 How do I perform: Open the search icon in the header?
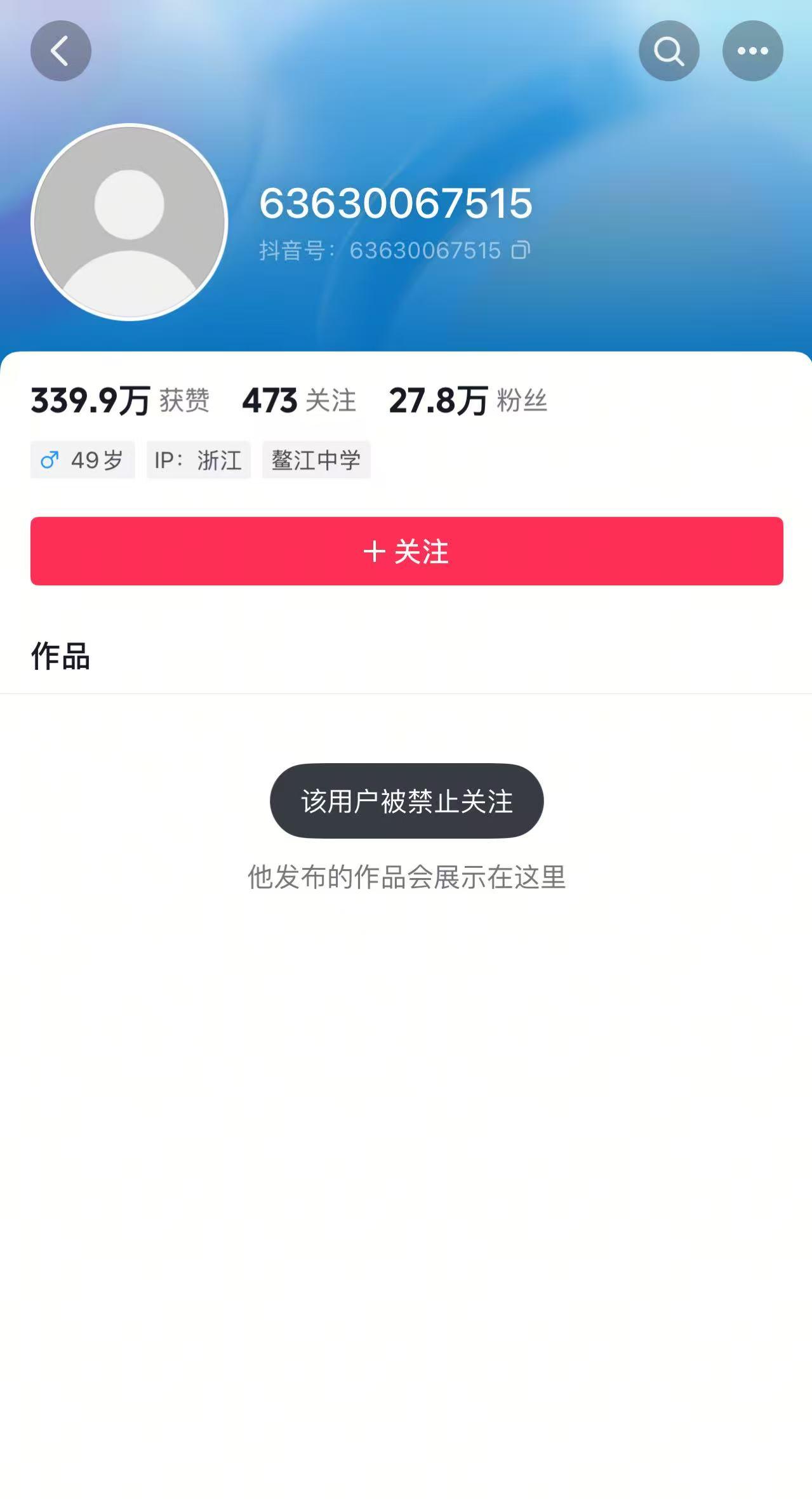coord(669,51)
